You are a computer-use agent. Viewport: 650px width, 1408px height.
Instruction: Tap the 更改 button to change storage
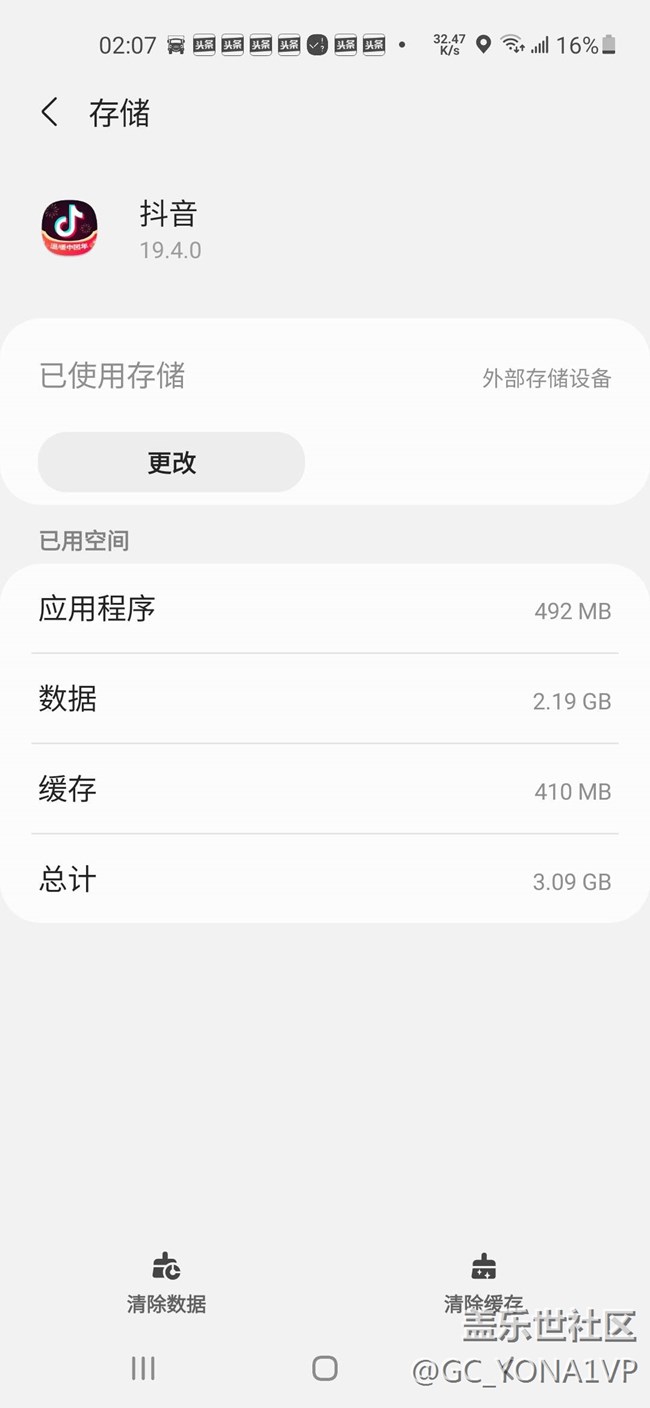pos(171,462)
